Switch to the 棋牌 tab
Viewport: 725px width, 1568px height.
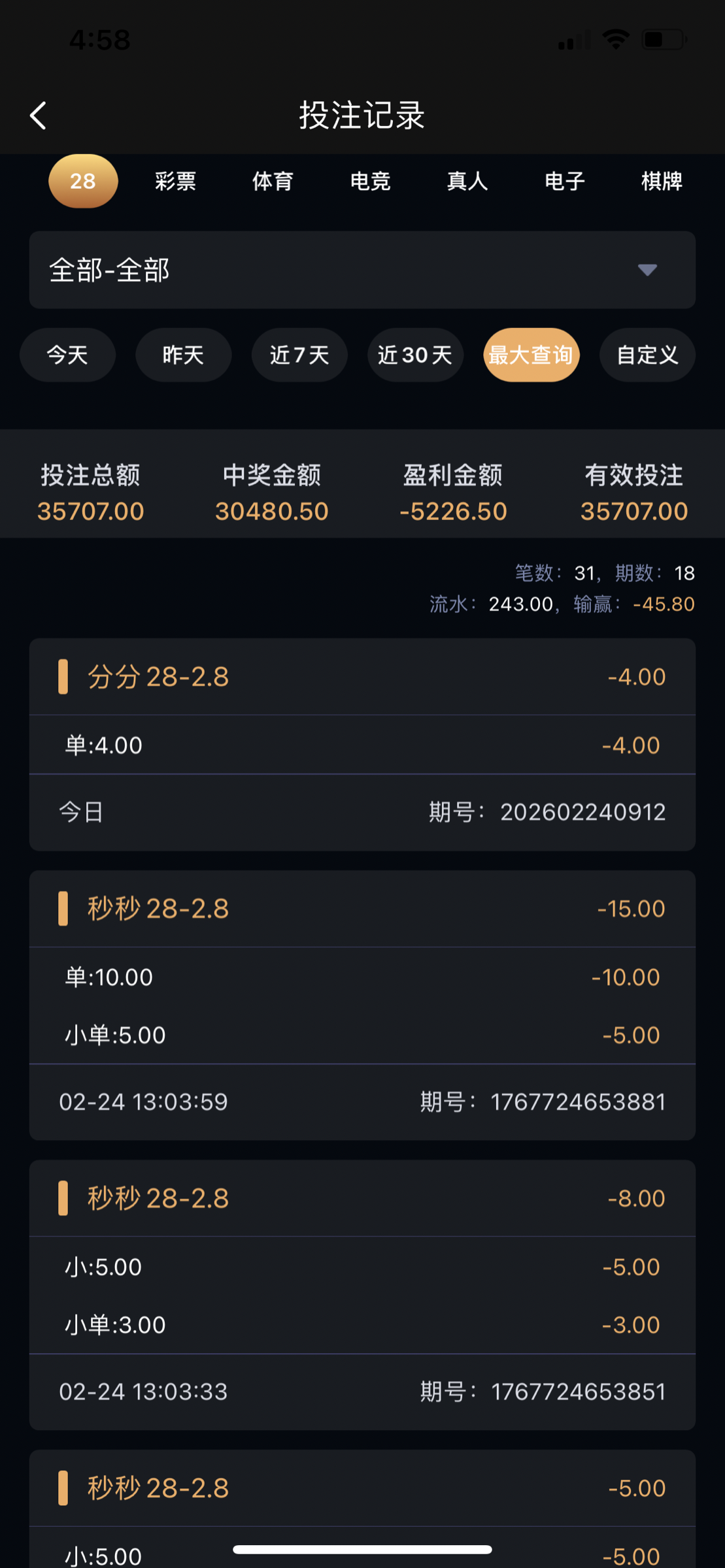pos(662,182)
